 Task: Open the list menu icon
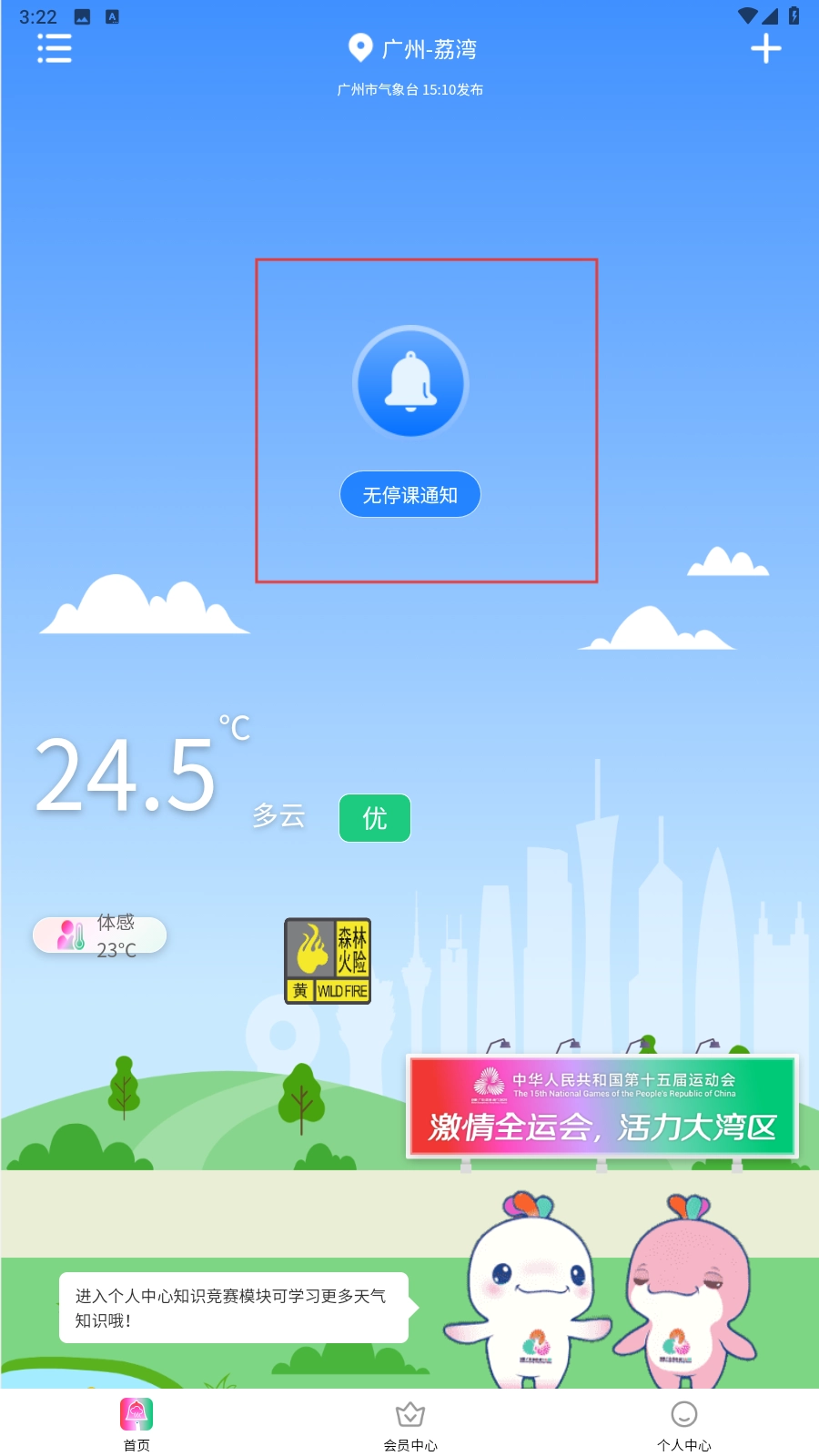[x=55, y=48]
